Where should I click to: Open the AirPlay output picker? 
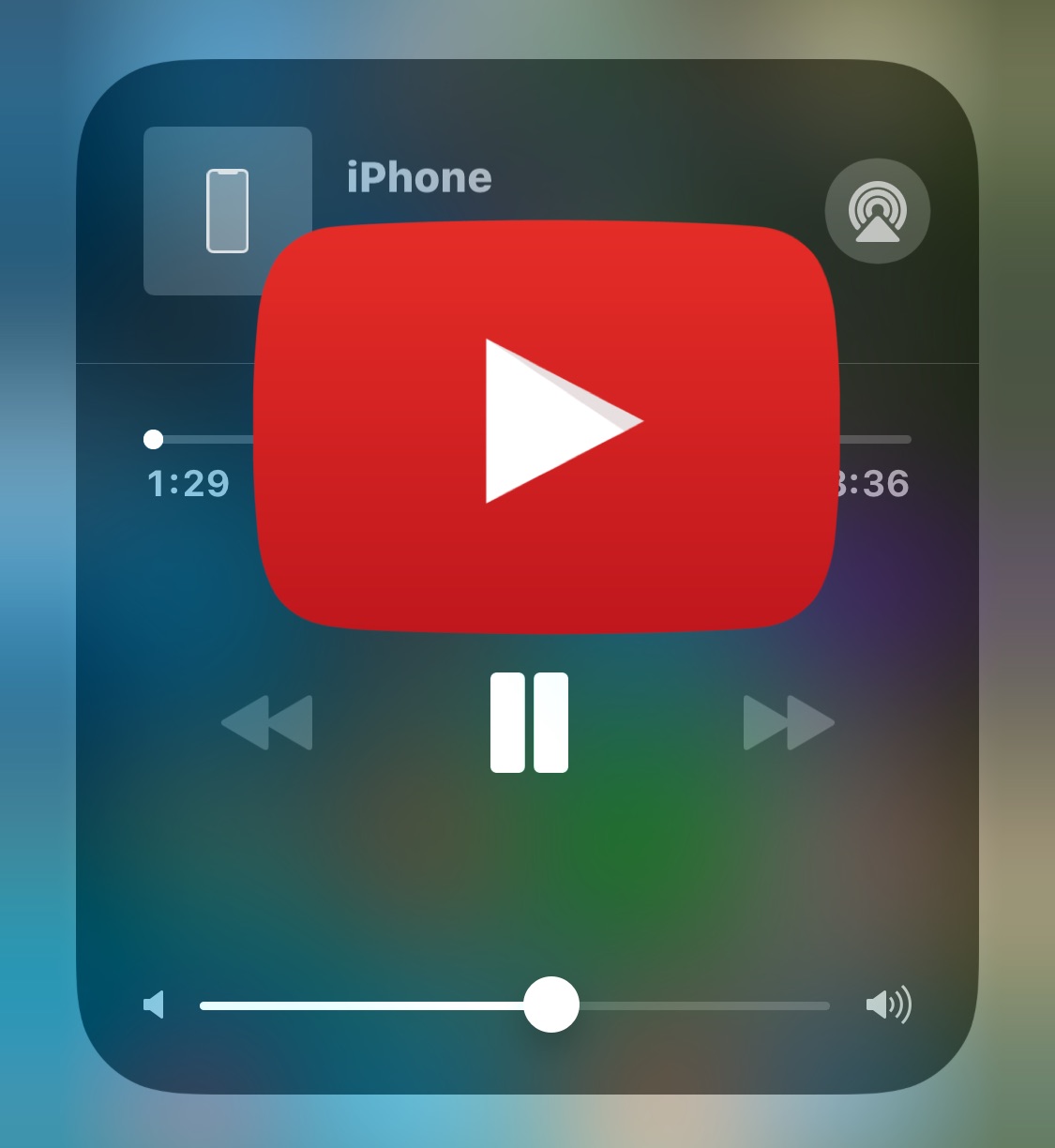click(877, 211)
